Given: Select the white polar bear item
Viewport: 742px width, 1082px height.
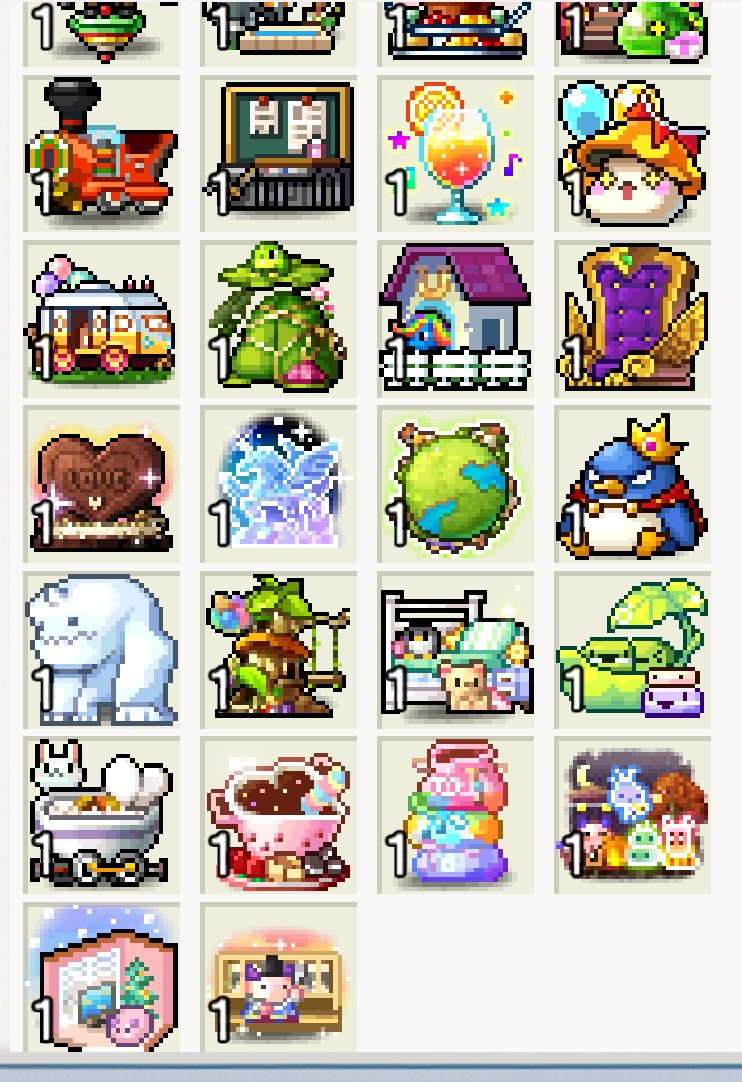Looking at the screenshot, I should (102, 650).
